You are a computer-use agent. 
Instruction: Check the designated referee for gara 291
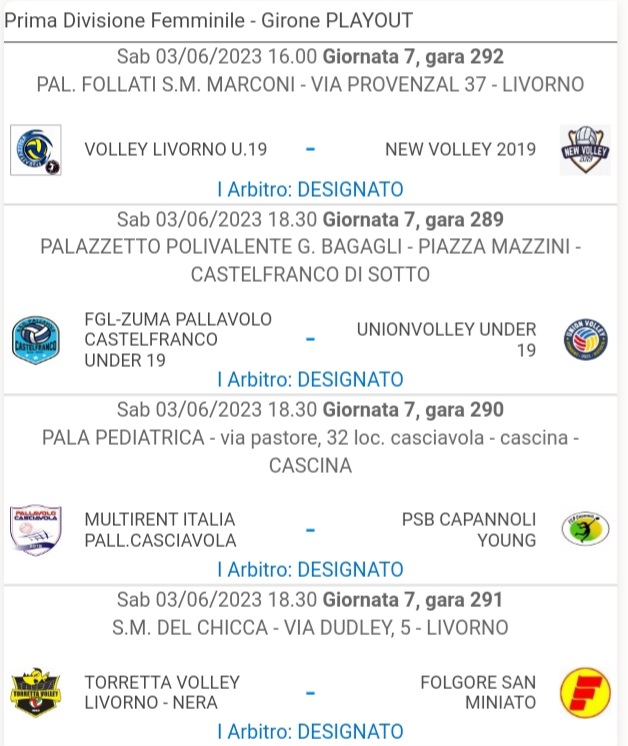click(x=310, y=731)
